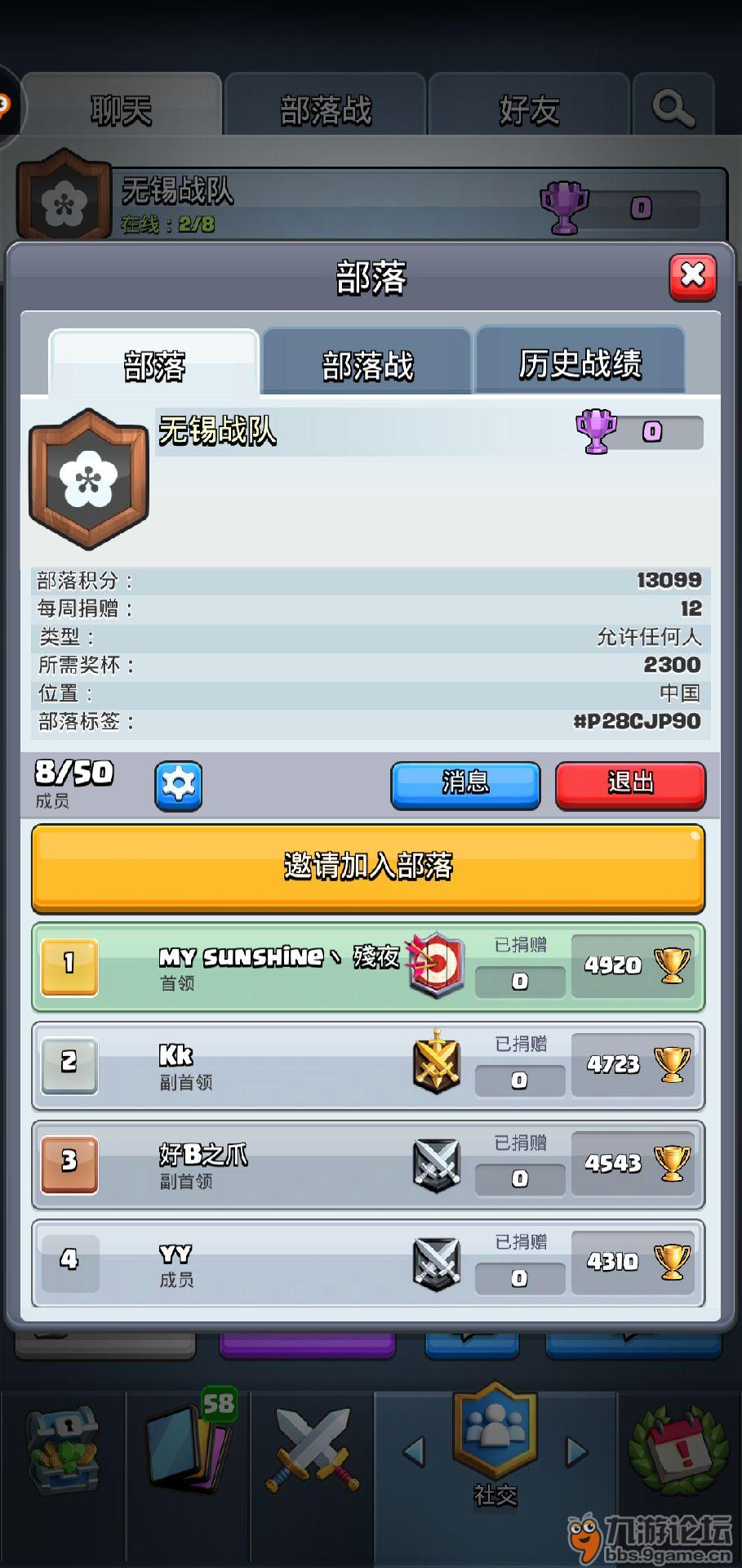Tap the right arrow beside 社交
The width and height of the screenshot is (742, 1568).
point(576,1451)
